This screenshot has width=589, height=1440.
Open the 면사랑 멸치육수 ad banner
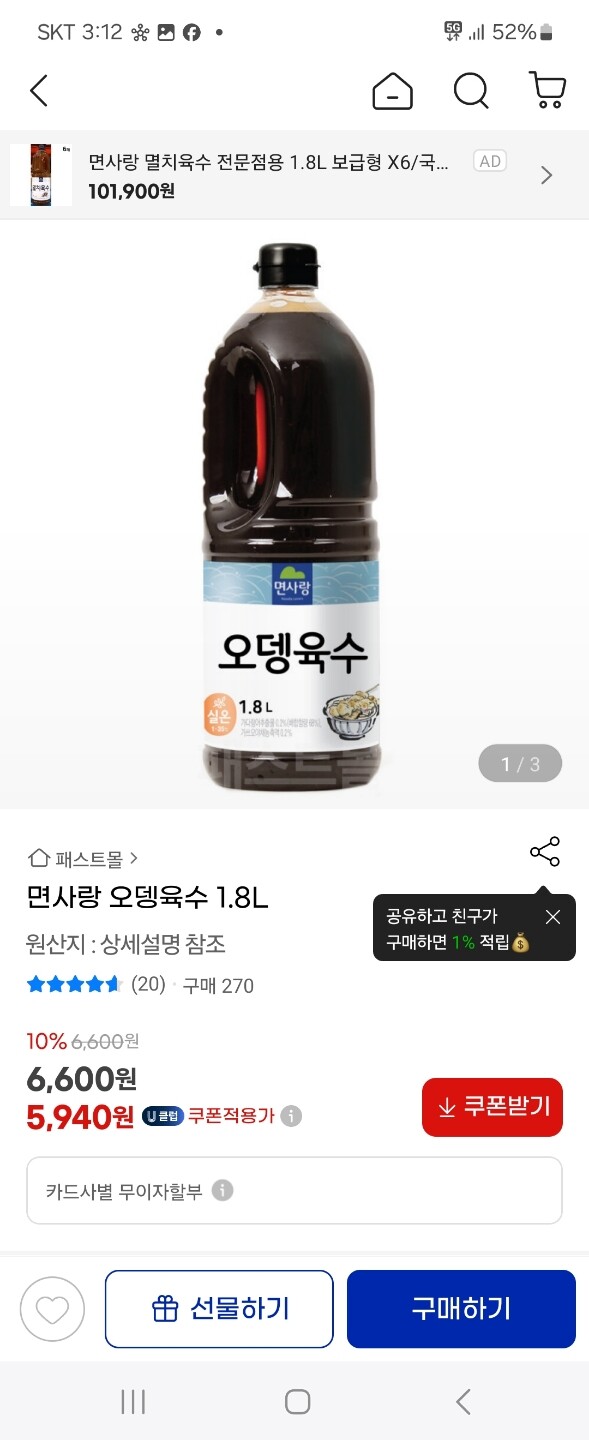(294, 175)
